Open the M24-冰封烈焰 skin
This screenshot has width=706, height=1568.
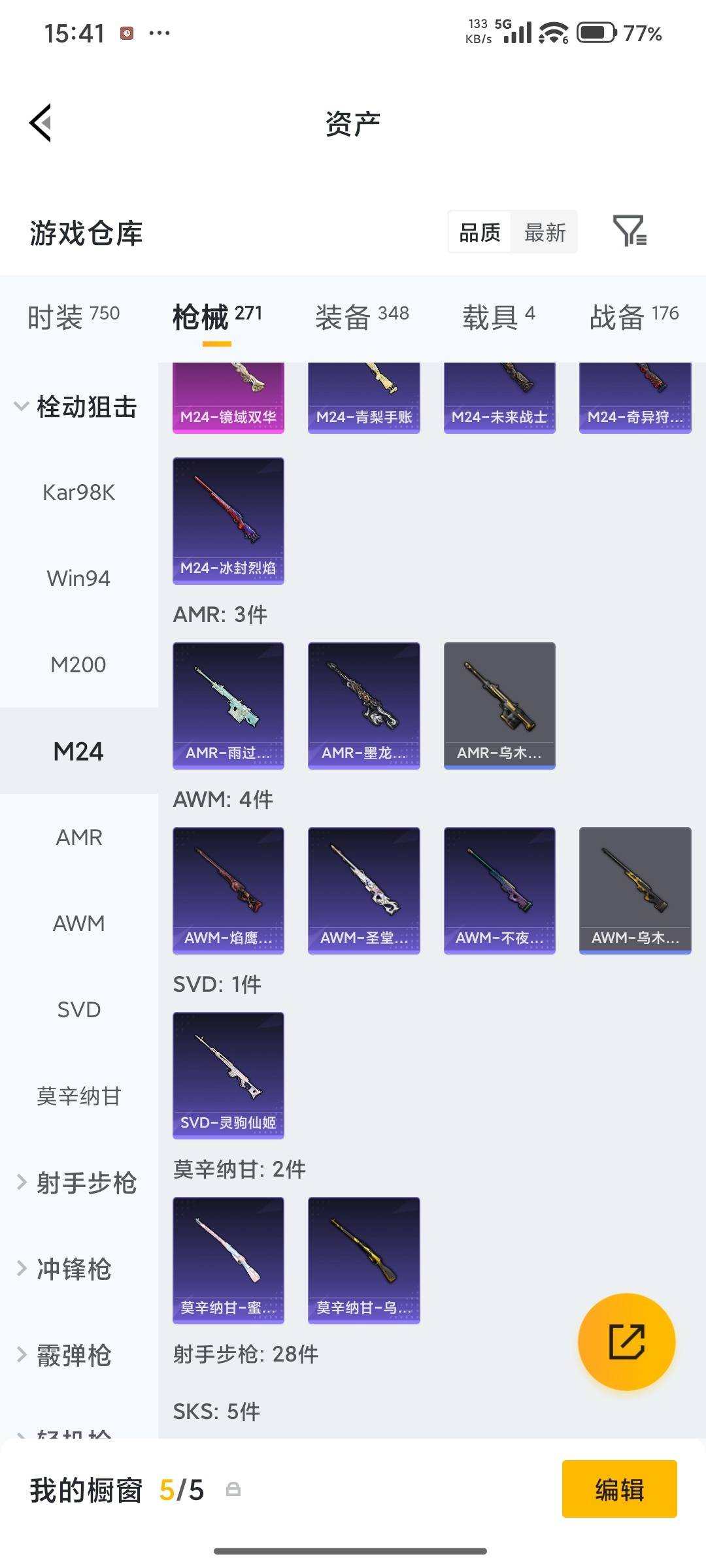pyautogui.click(x=228, y=521)
